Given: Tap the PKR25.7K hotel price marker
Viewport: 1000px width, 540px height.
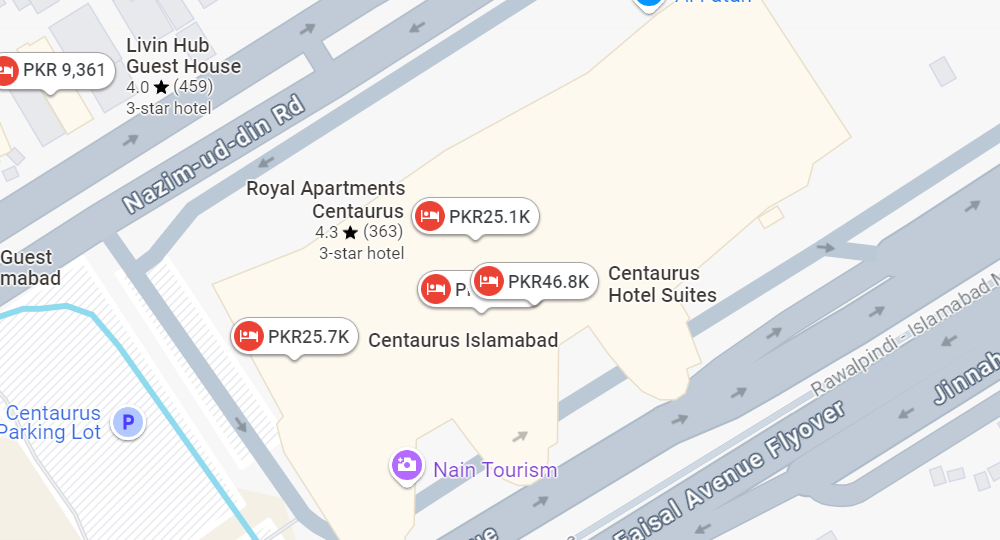Looking at the screenshot, I should click(x=294, y=337).
